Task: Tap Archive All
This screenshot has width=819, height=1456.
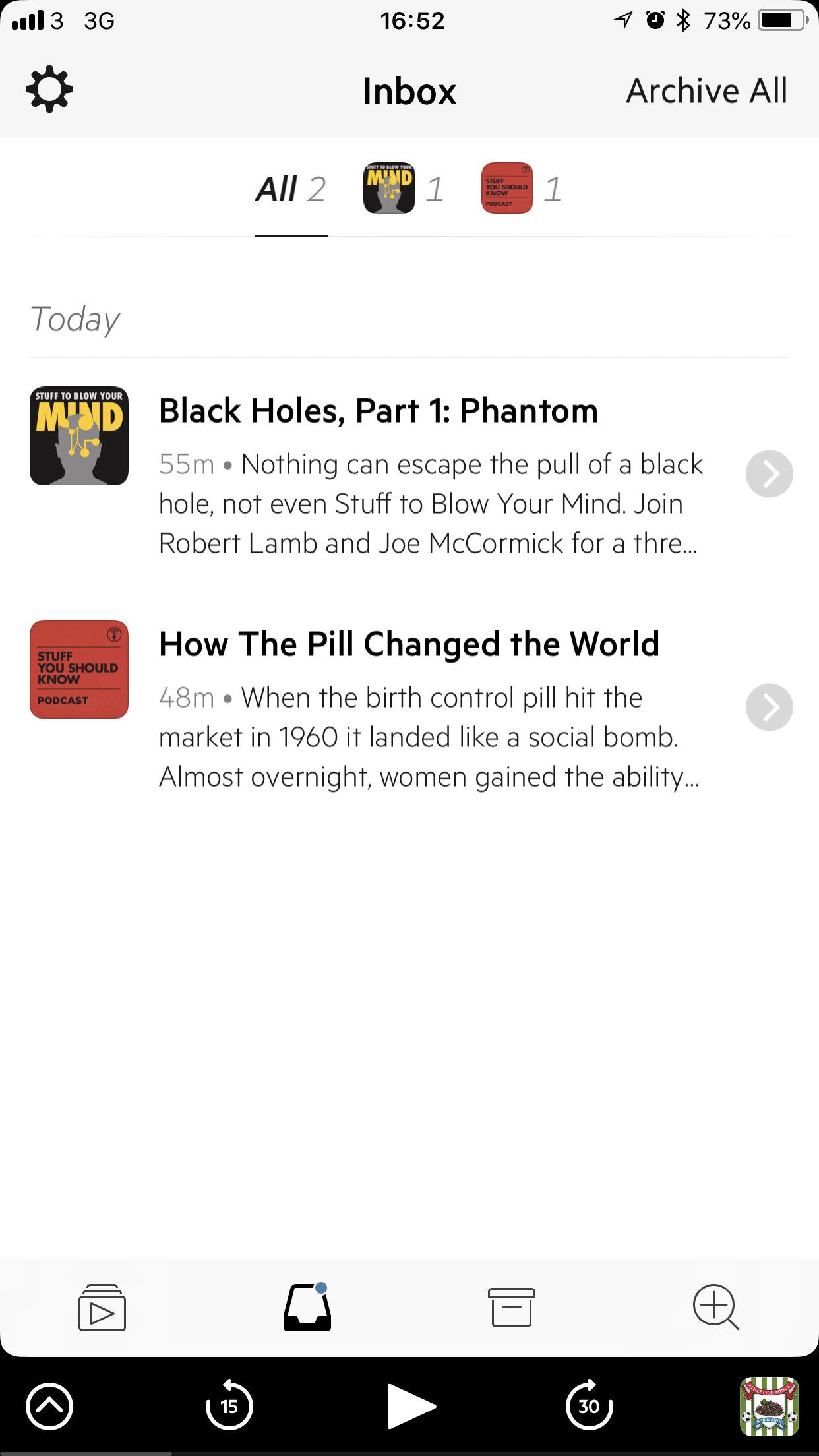Action: click(x=706, y=90)
